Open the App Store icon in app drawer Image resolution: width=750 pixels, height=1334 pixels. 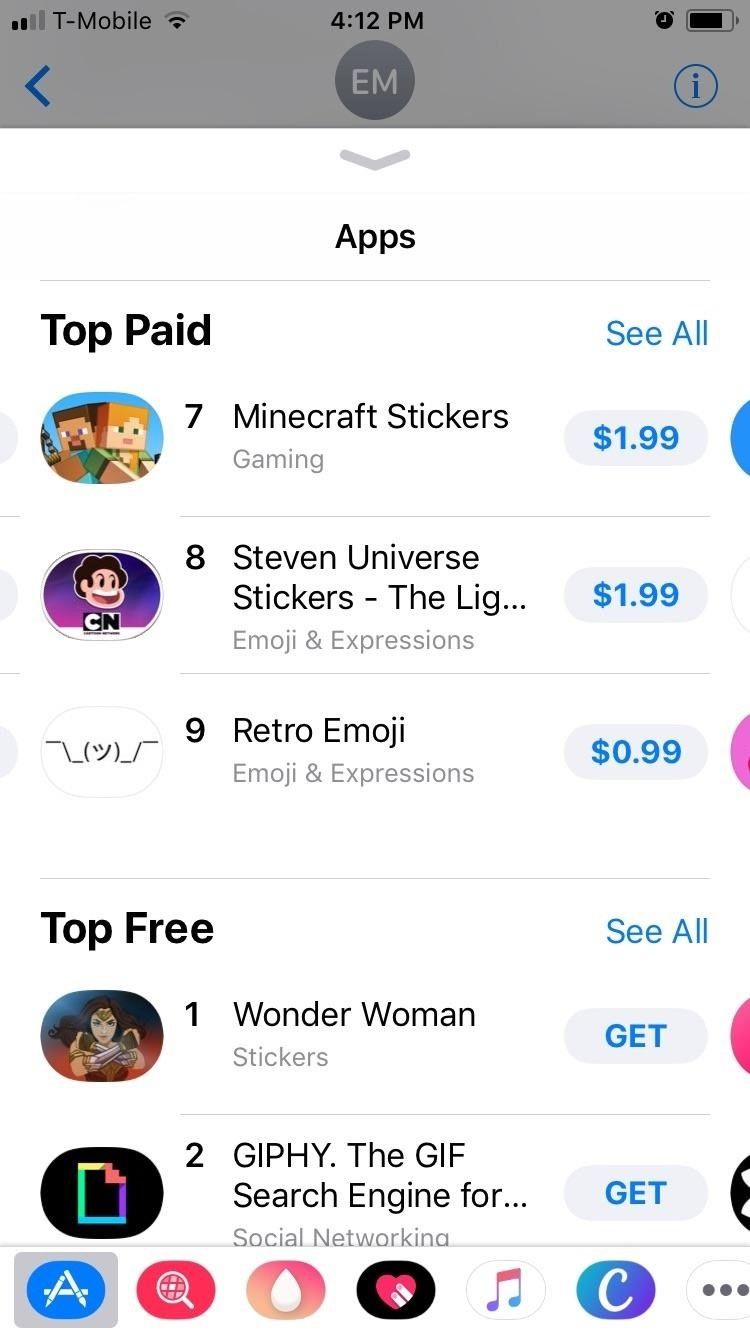(x=65, y=1290)
